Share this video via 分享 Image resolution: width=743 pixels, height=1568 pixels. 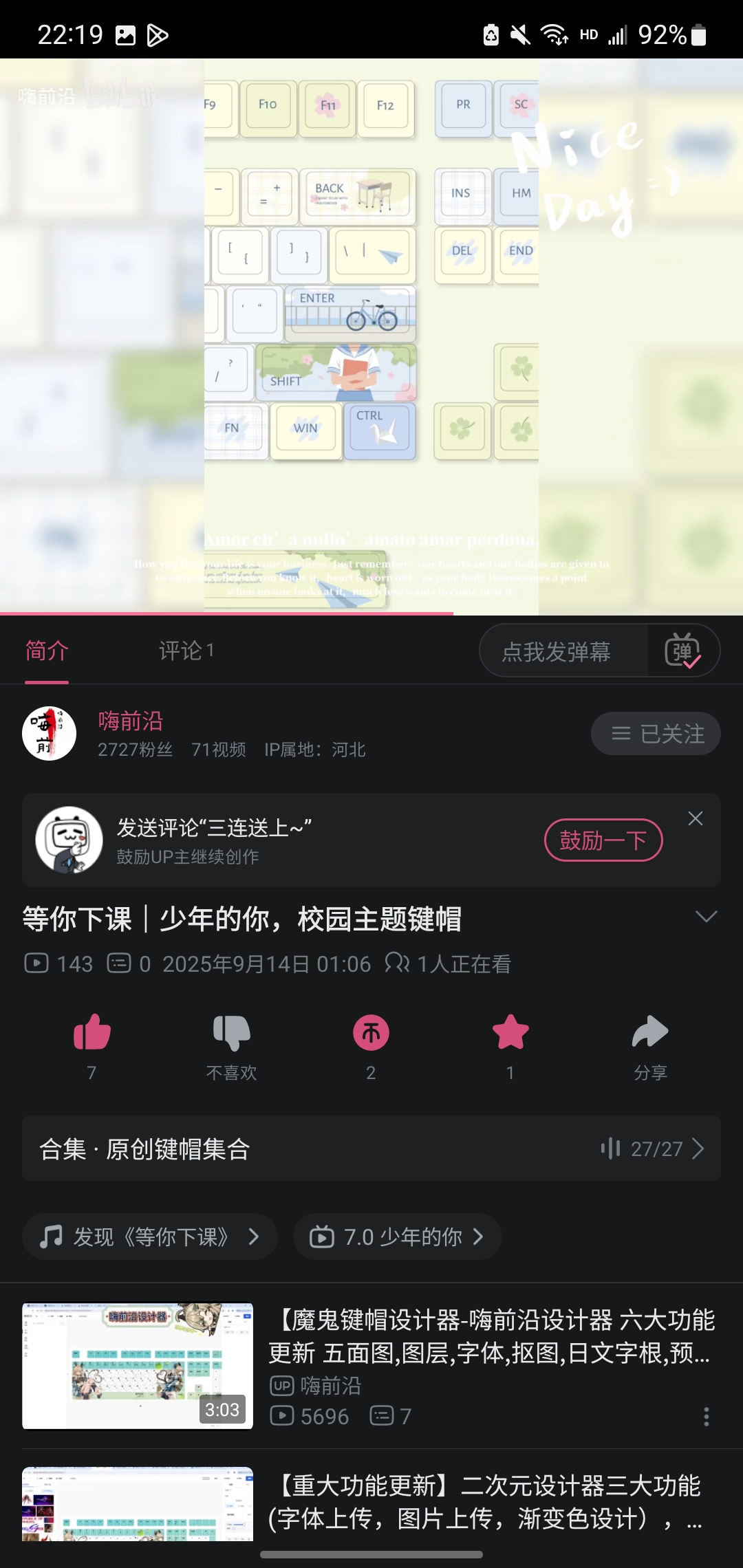tap(650, 1033)
